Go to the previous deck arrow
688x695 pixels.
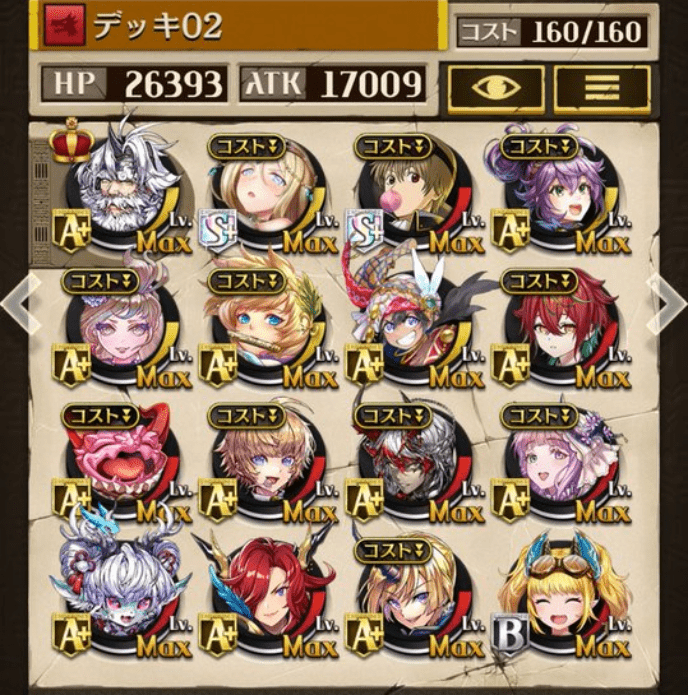click(16, 301)
